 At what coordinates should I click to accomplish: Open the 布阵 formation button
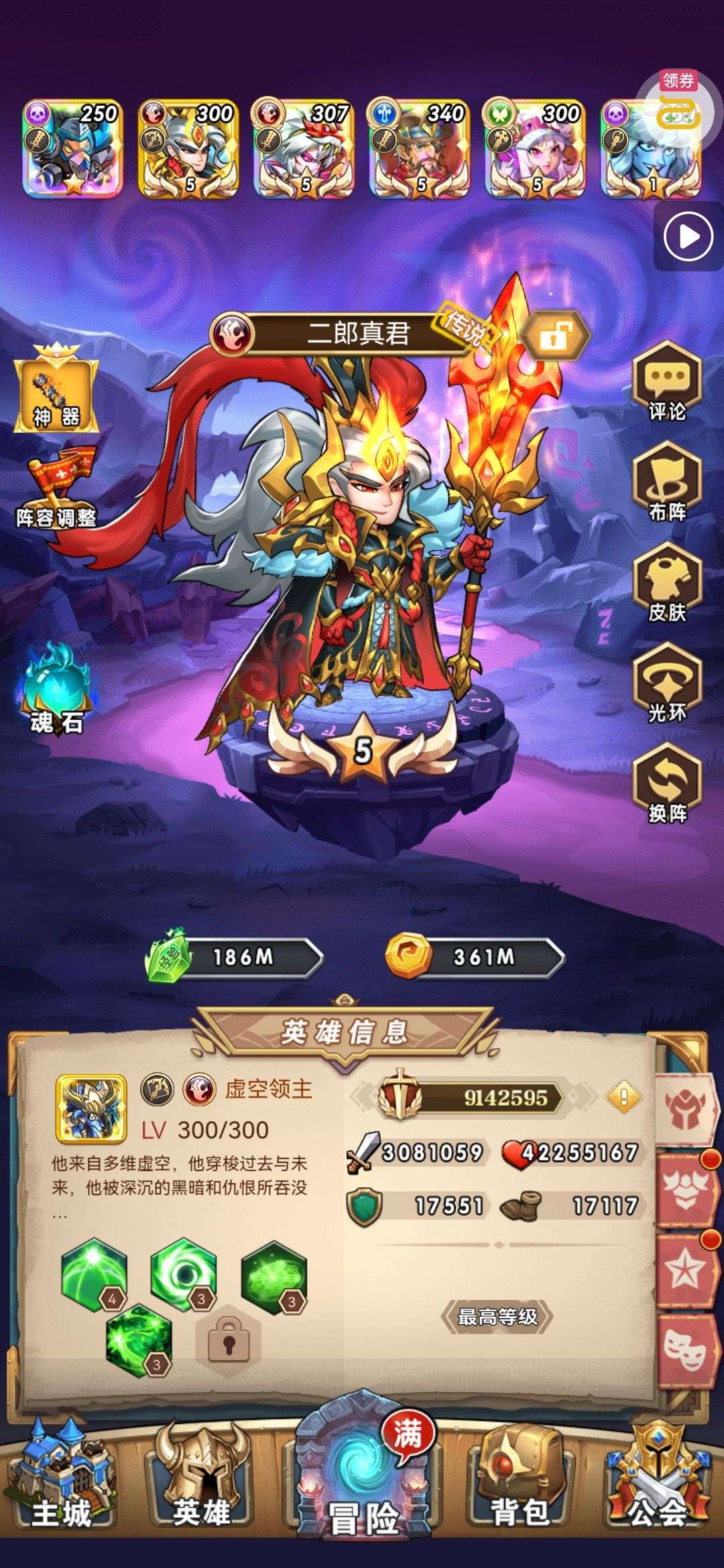pyautogui.click(x=667, y=482)
